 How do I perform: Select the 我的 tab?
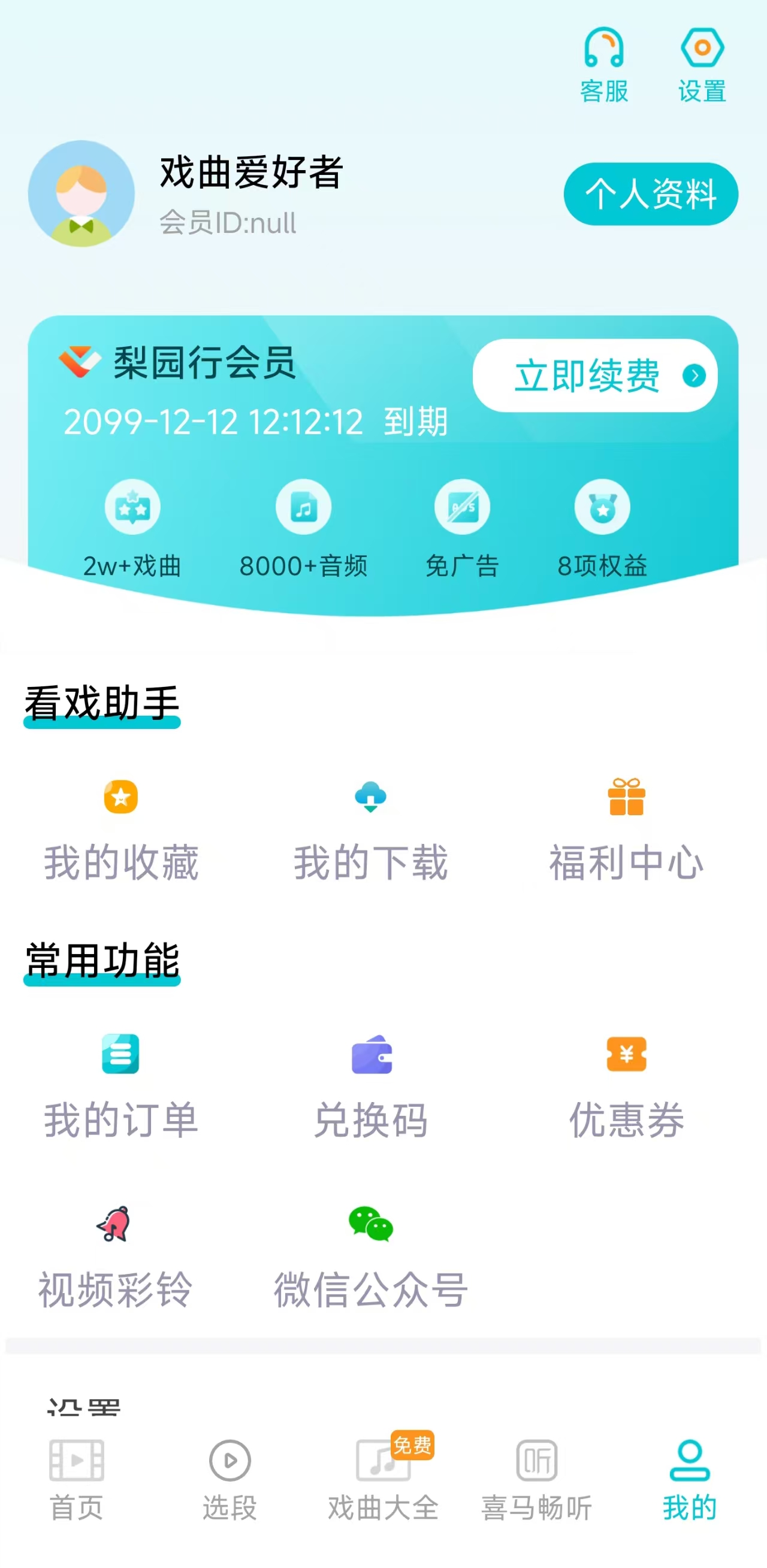[690, 1480]
